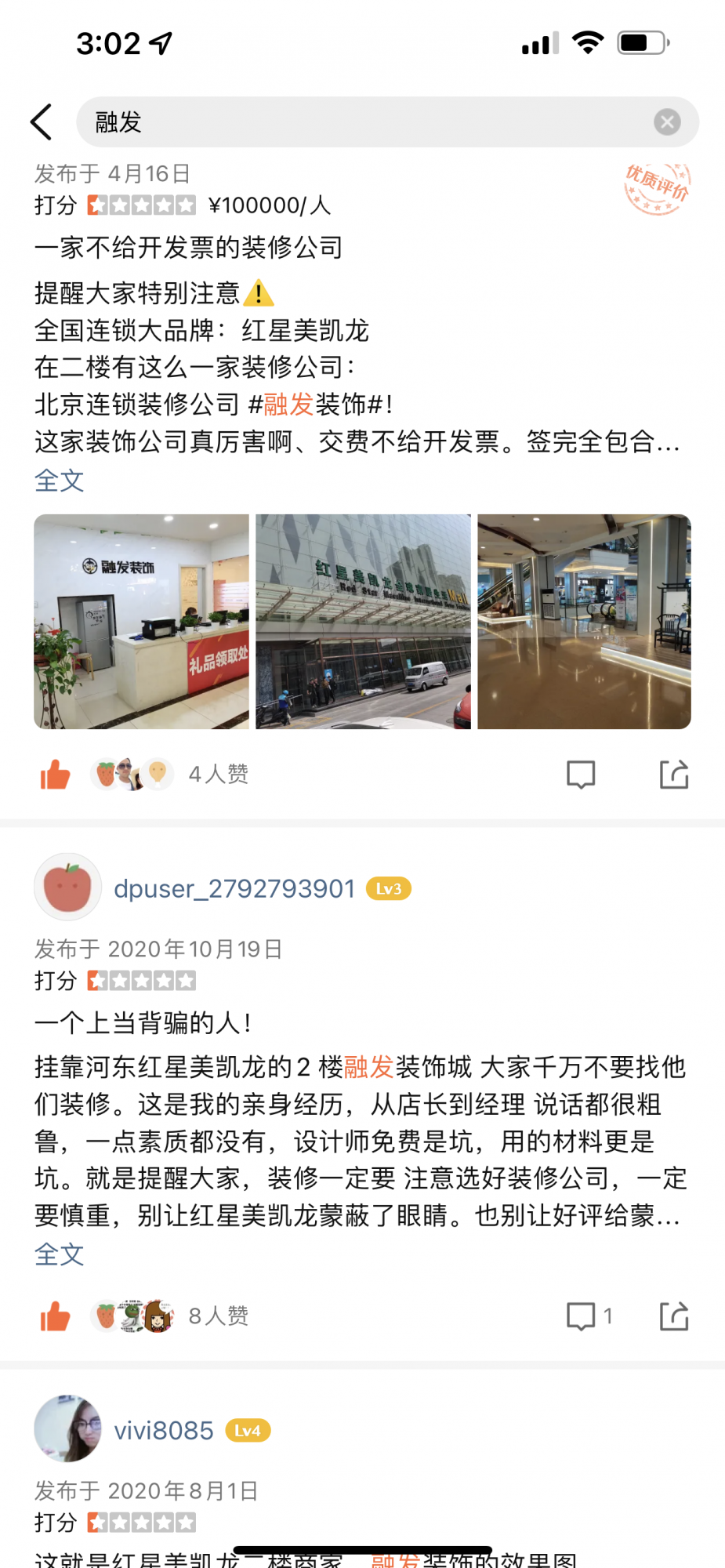Image resolution: width=725 pixels, height=1568 pixels.
Task: Share dpuser_2792793901's review
Action: tap(673, 1316)
